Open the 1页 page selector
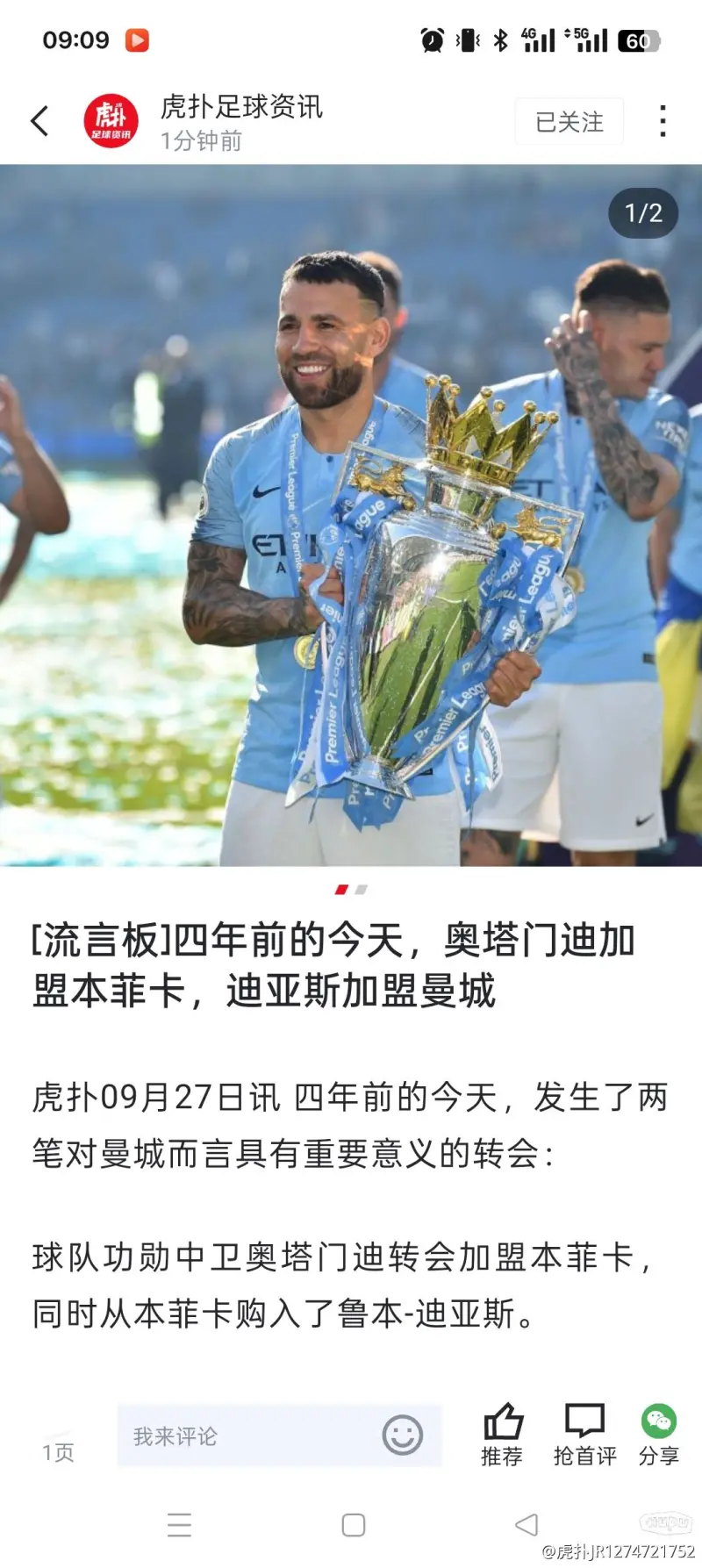This screenshot has width=702, height=1568. point(58,1451)
